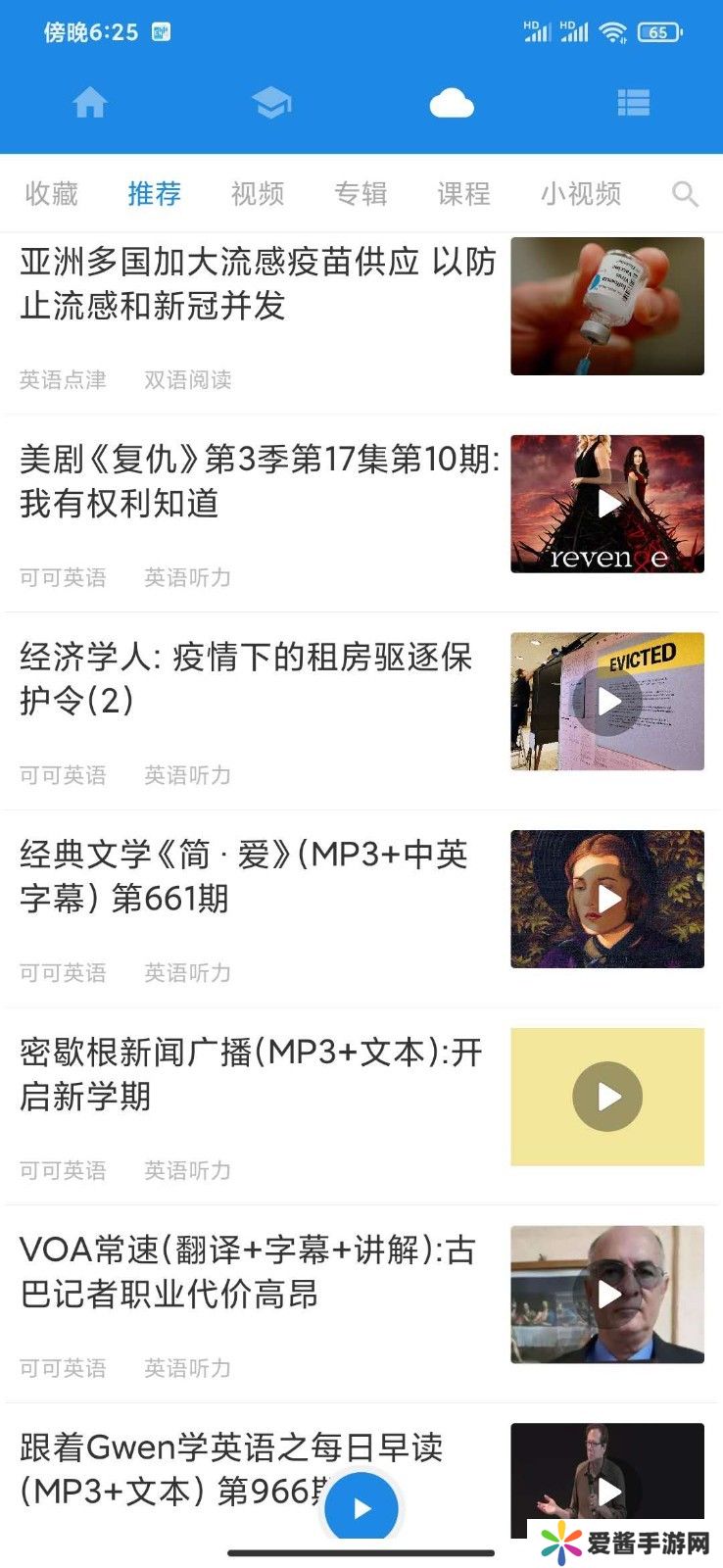Open 经典文学《简·爱》第661期

245,876
